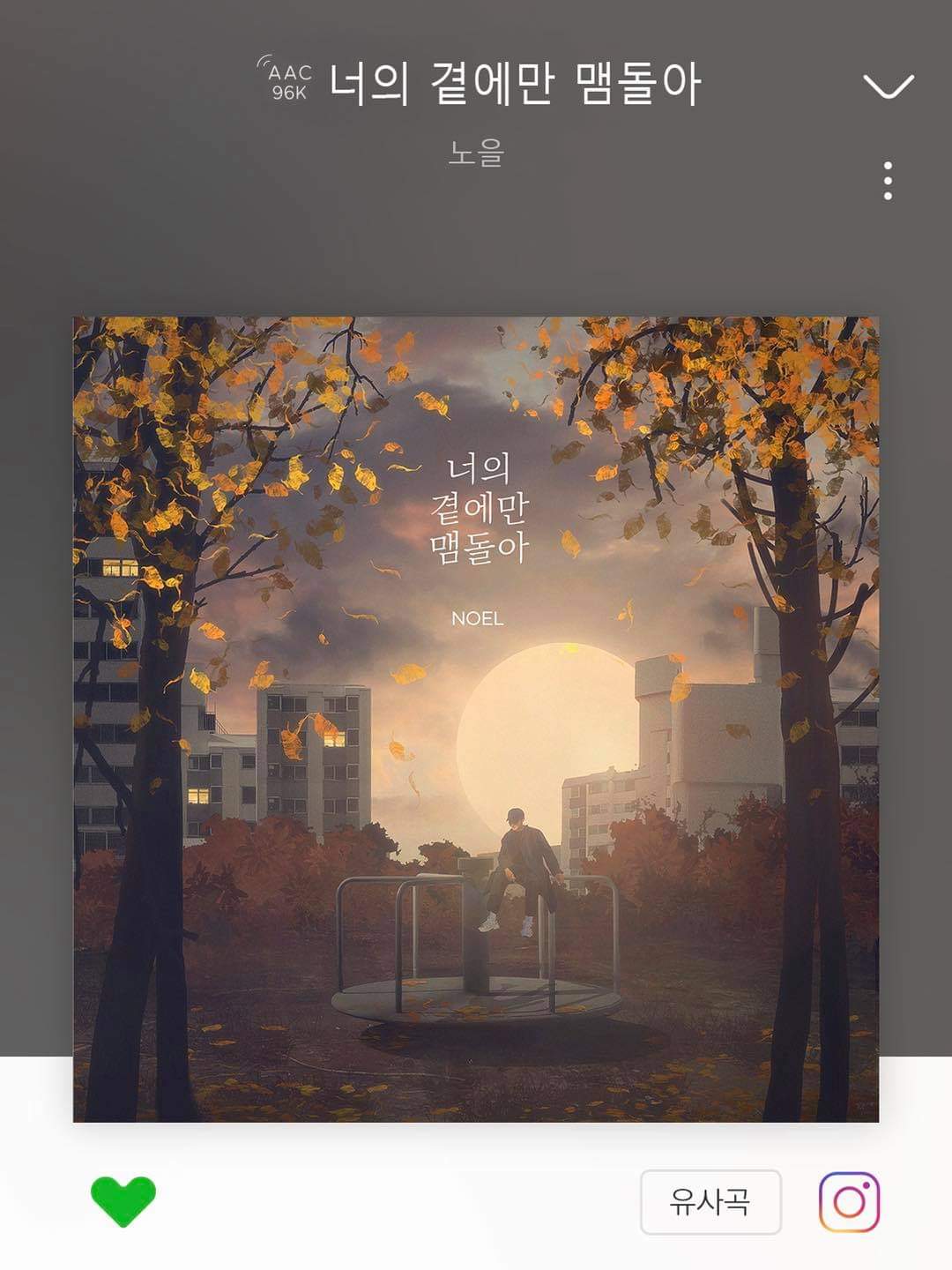The image size is (952, 1270).
Task: Open the three-dot overflow menu
Action: point(888,181)
